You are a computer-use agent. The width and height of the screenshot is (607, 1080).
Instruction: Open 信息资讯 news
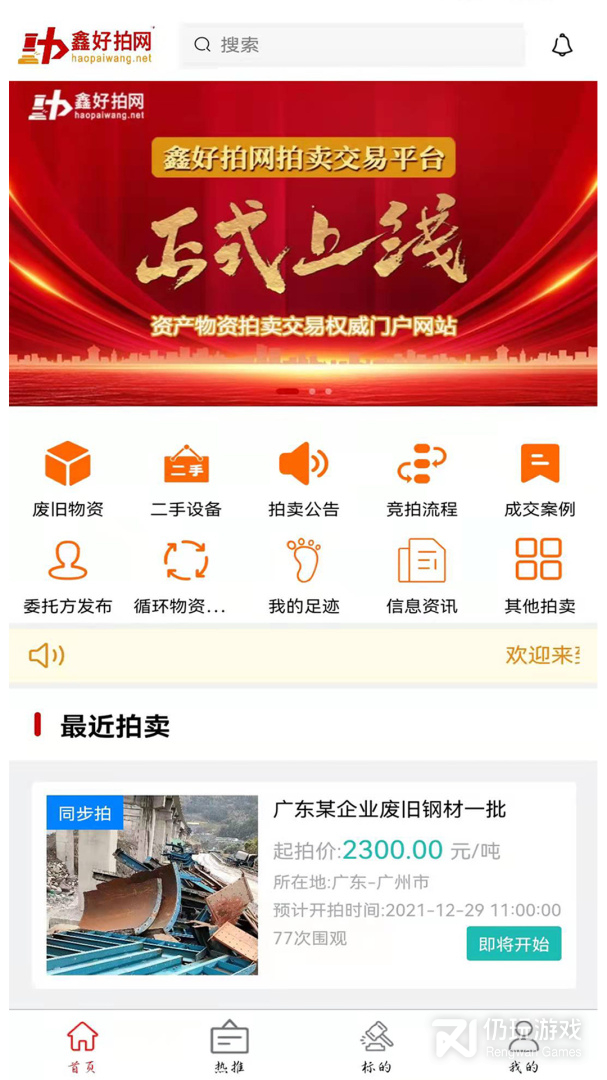(x=422, y=577)
